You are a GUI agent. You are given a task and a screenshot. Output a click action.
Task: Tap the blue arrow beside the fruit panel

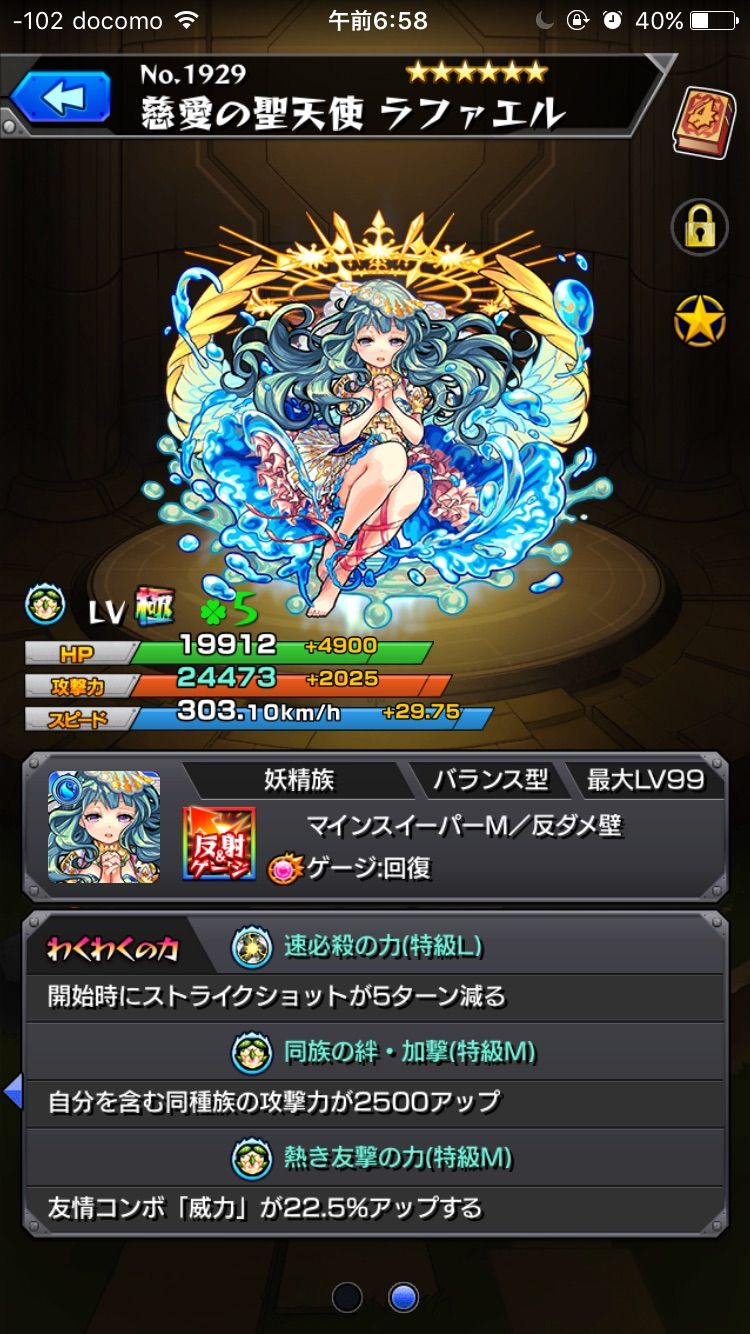(13, 1093)
